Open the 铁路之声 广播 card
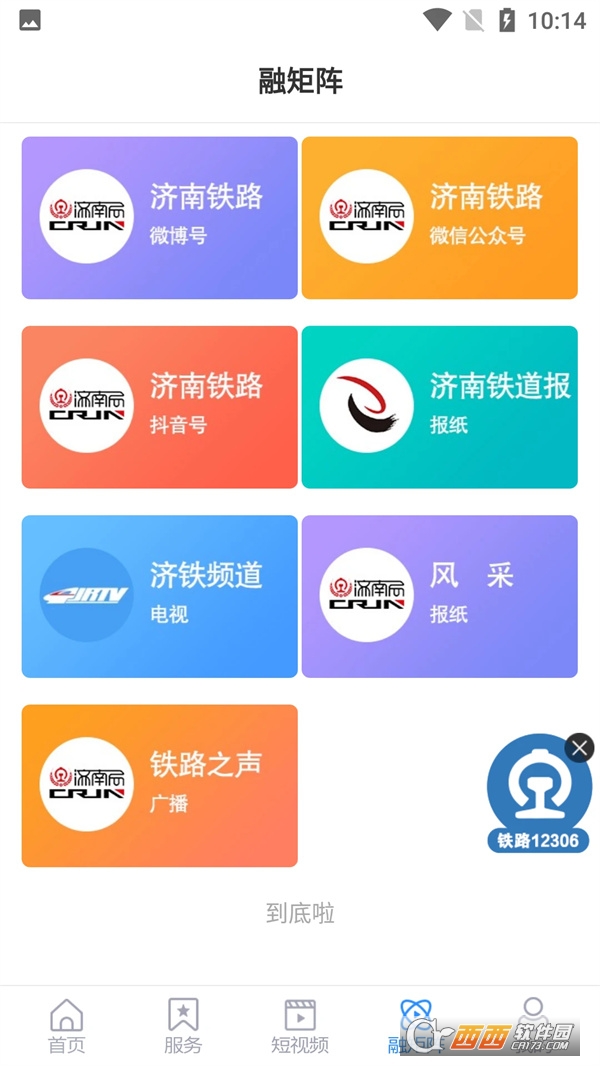The image size is (600, 1066). (159, 785)
